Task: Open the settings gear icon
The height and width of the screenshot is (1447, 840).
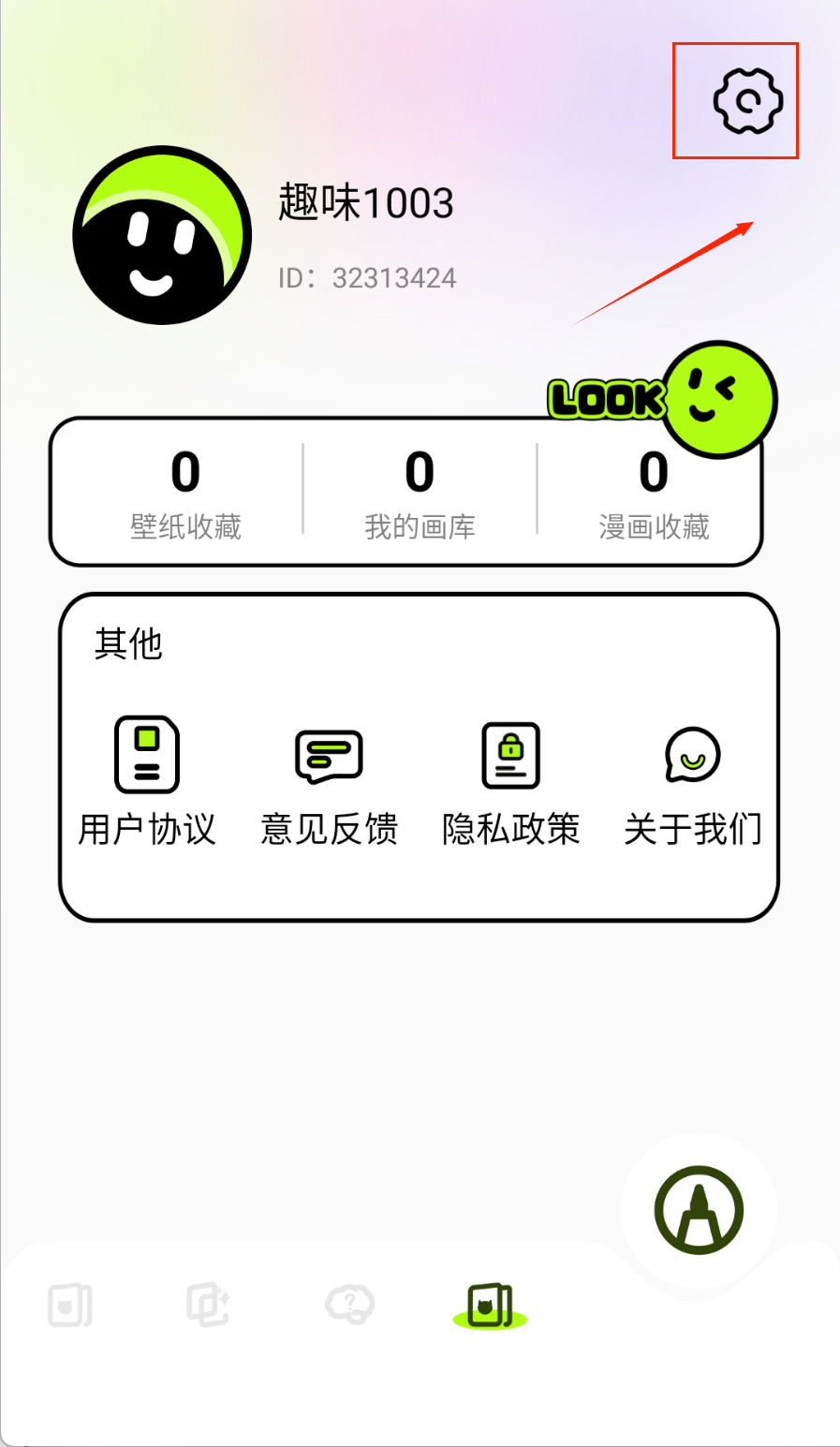Action: (747, 100)
